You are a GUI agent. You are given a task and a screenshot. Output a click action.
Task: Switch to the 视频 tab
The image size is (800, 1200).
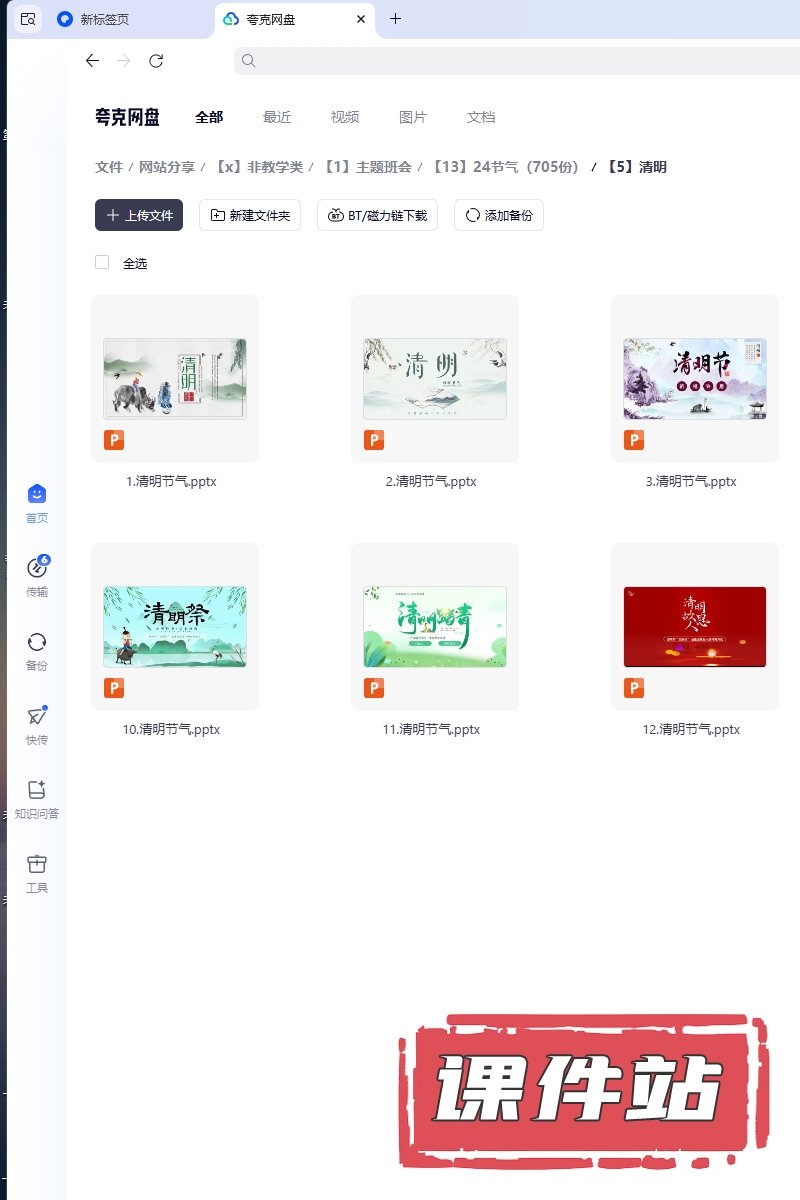click(345, 117)
